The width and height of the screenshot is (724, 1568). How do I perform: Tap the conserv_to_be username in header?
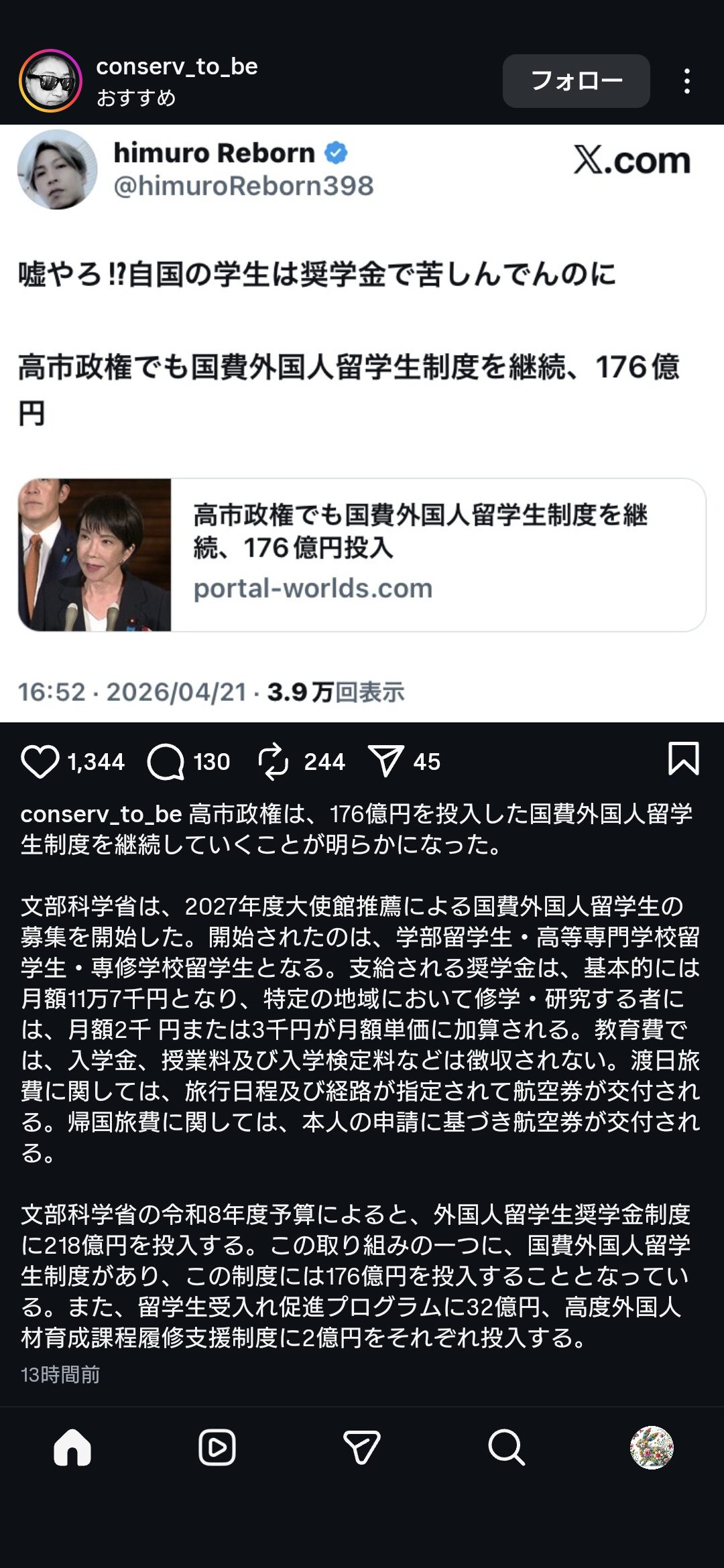point(177,66)
